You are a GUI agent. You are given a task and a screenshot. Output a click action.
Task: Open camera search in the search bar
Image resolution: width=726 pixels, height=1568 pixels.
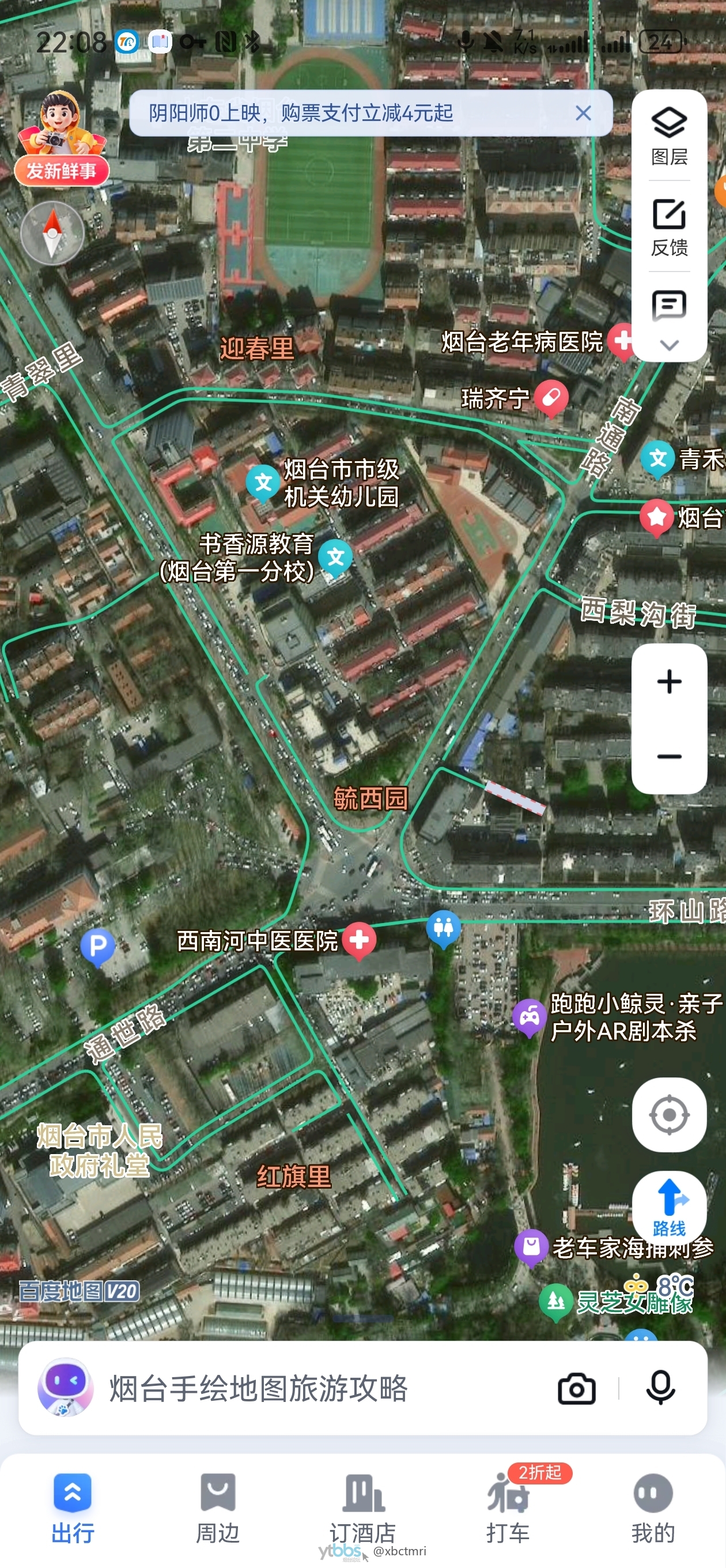coord(576,1389)
